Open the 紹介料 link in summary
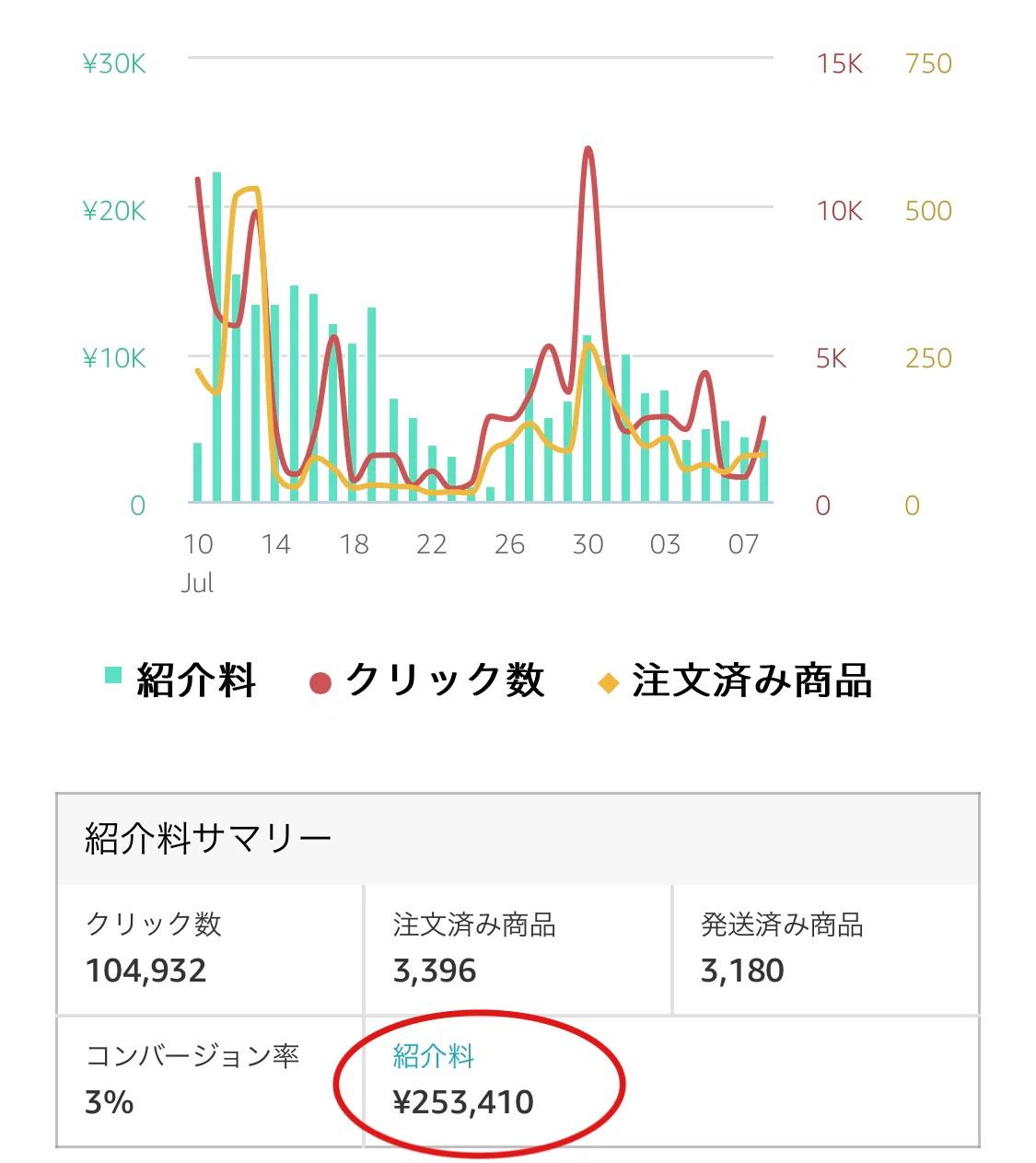 click(x=434, y=1055)
